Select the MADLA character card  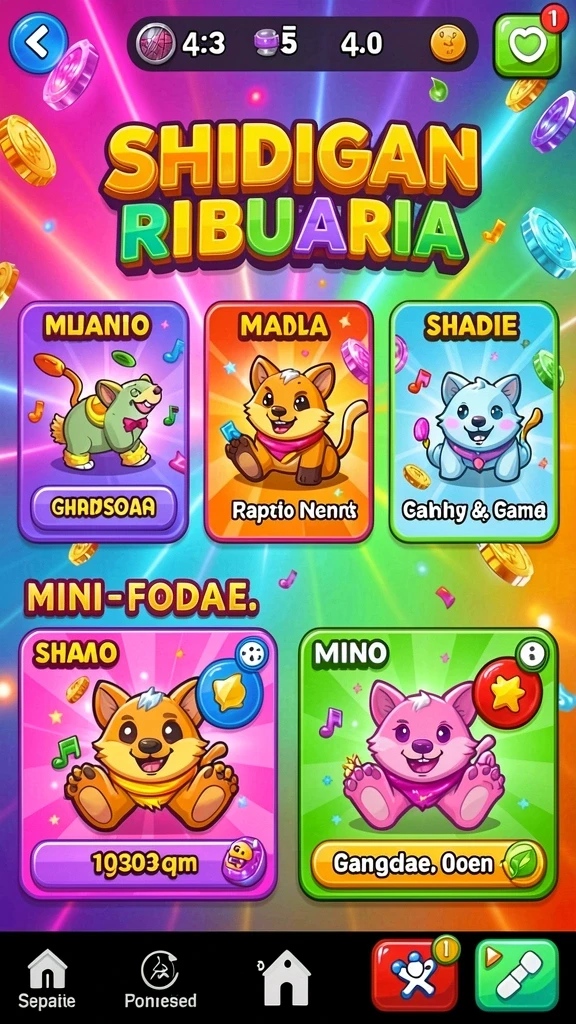click(x=289, y=422)
